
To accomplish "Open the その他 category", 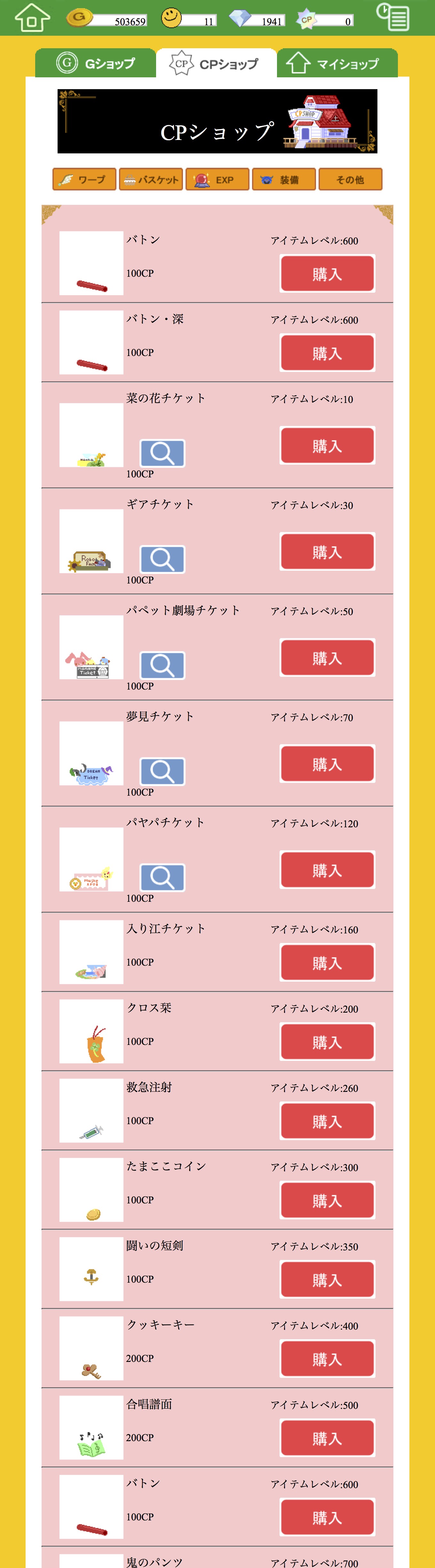I will click(350, 180).
